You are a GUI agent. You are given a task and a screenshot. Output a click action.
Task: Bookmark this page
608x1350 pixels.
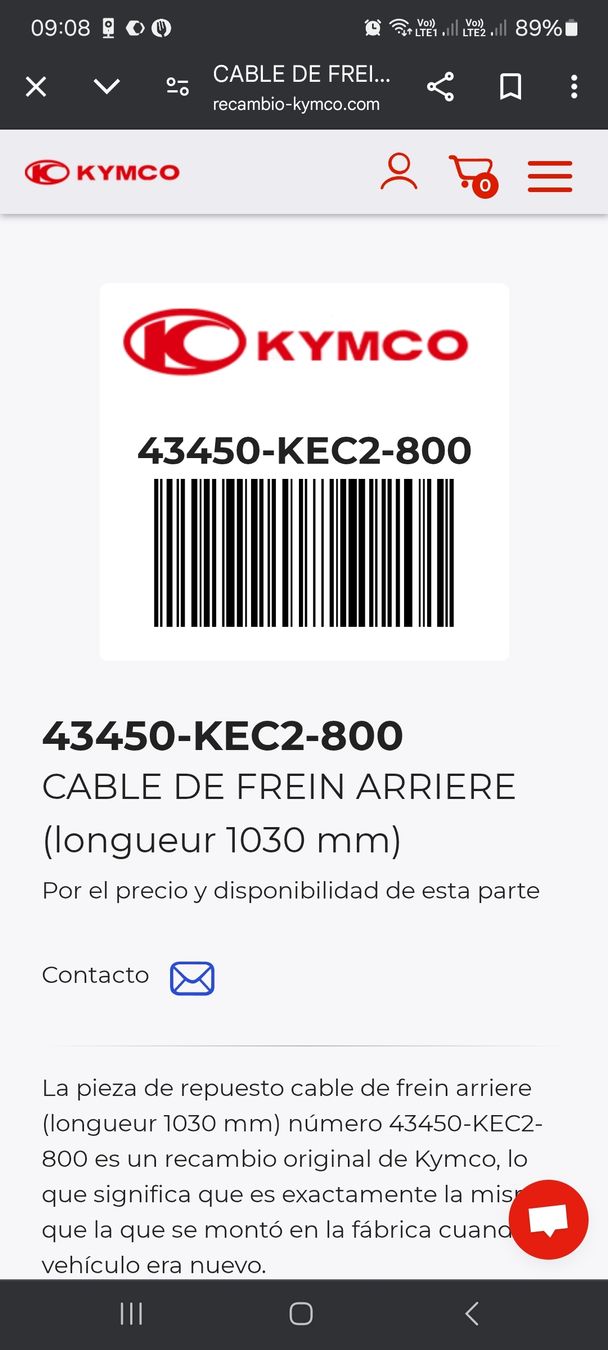pyautogui.click(x=510, y=87)
